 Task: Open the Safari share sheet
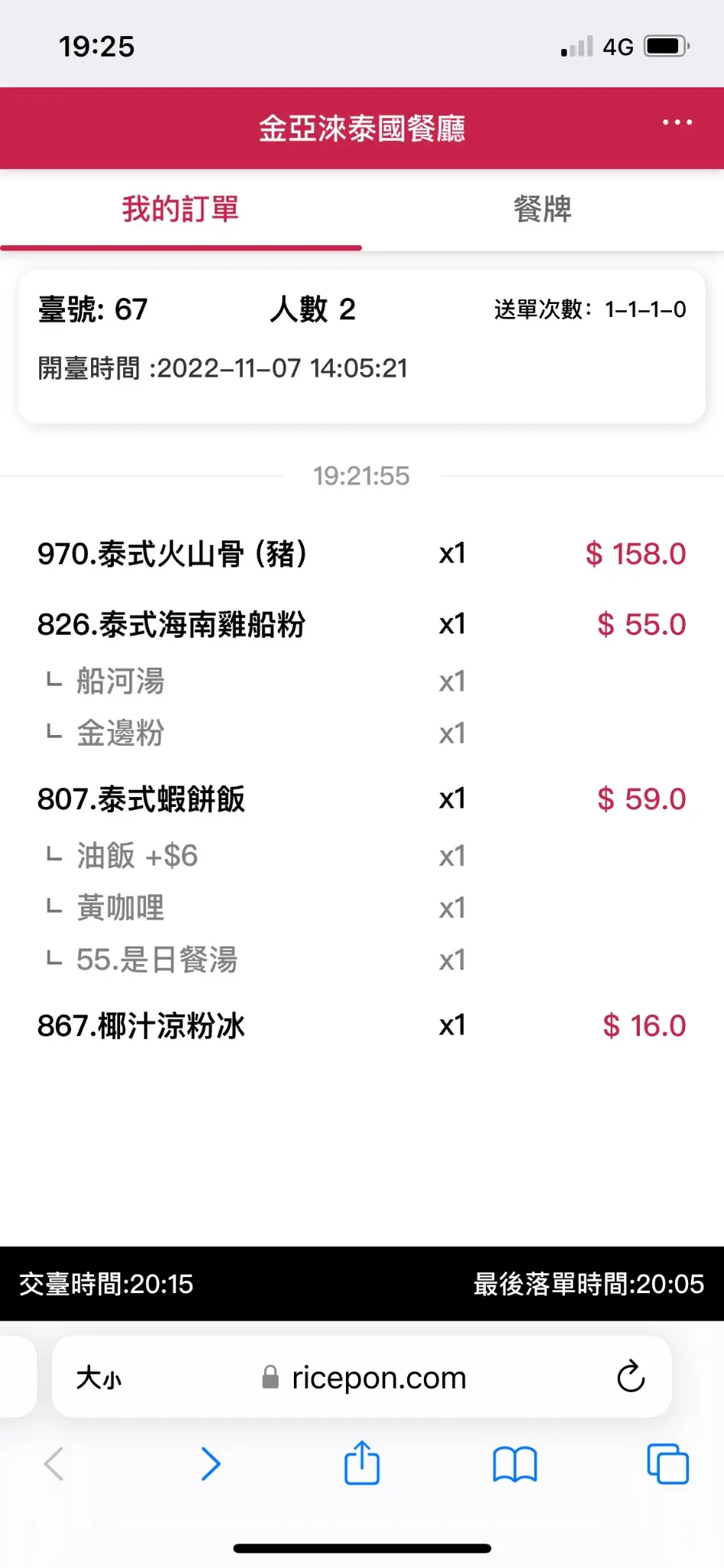(362, 1462)
